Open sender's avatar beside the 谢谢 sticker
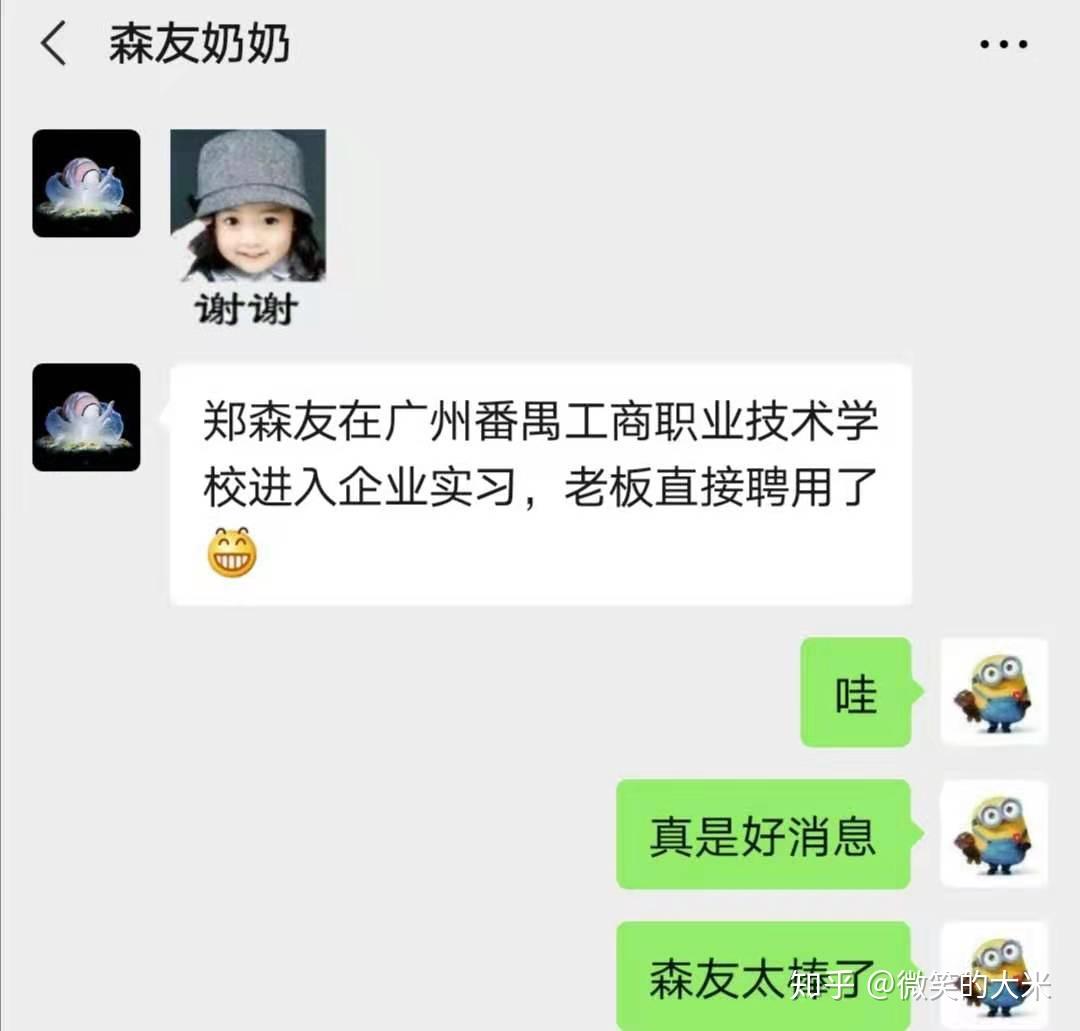The width and height of the screenshot is (1080, 1031). [x=86, y=183]
